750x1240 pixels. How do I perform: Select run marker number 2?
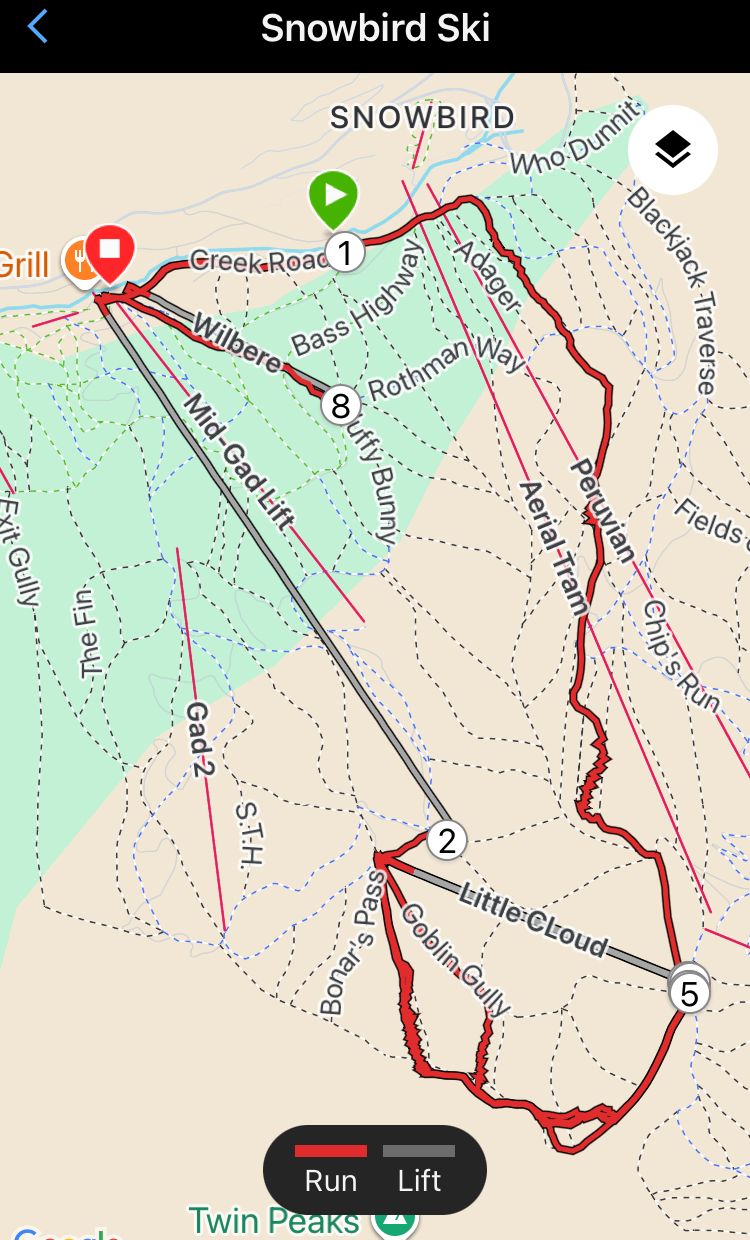(446, 840)
